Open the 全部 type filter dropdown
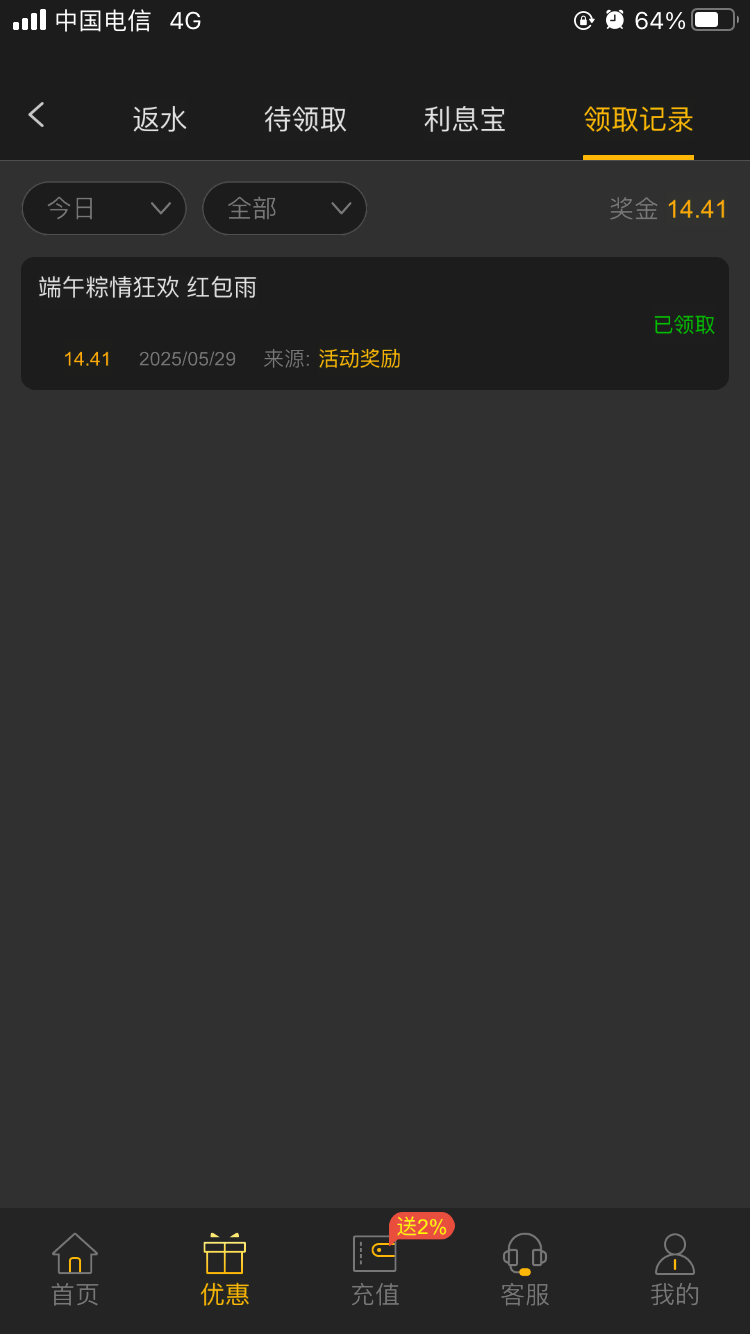The image size is (750, 1334). (x=284, y=208)
